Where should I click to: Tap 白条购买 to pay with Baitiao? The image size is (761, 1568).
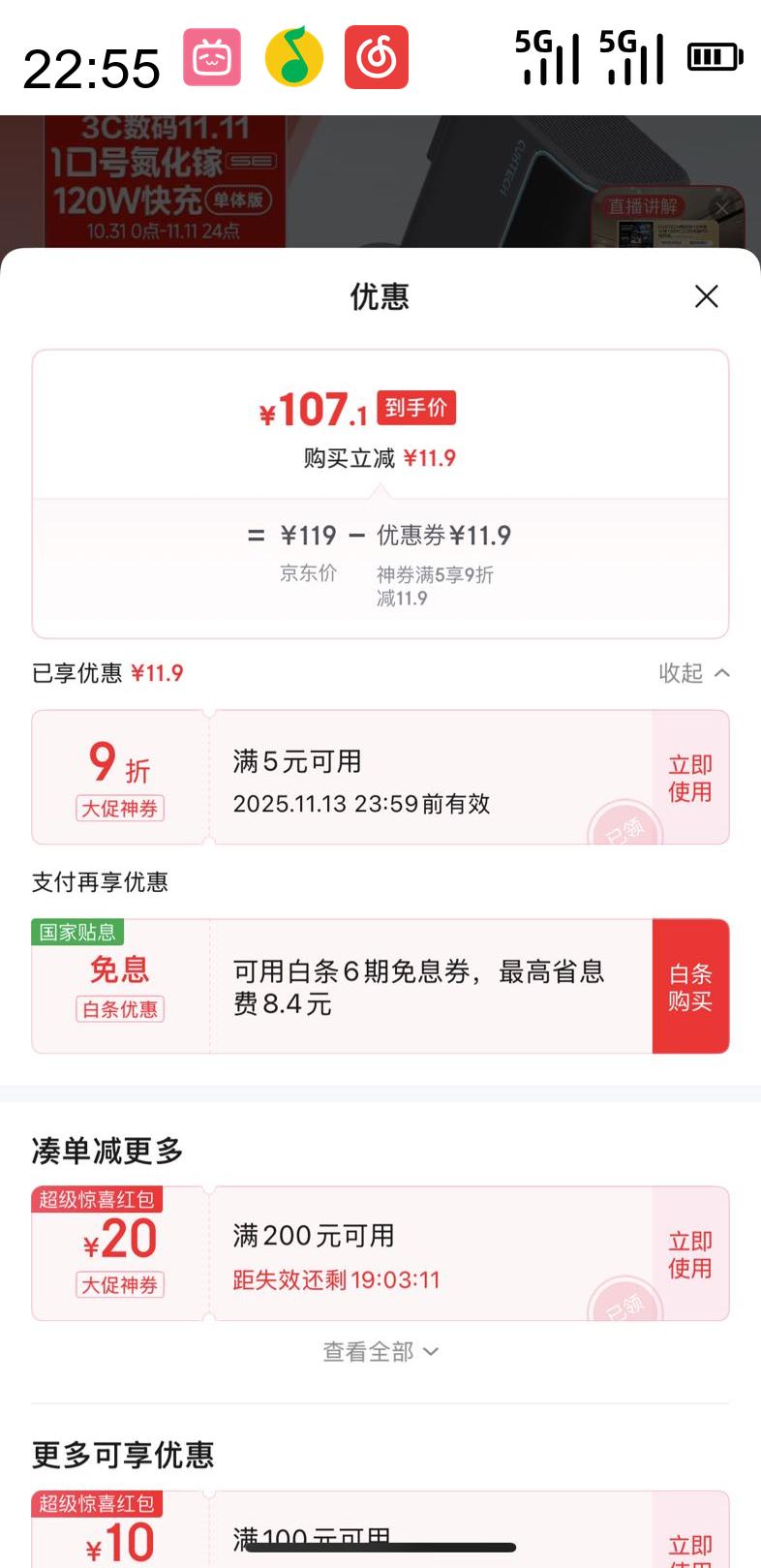click(x=690, y=987)
